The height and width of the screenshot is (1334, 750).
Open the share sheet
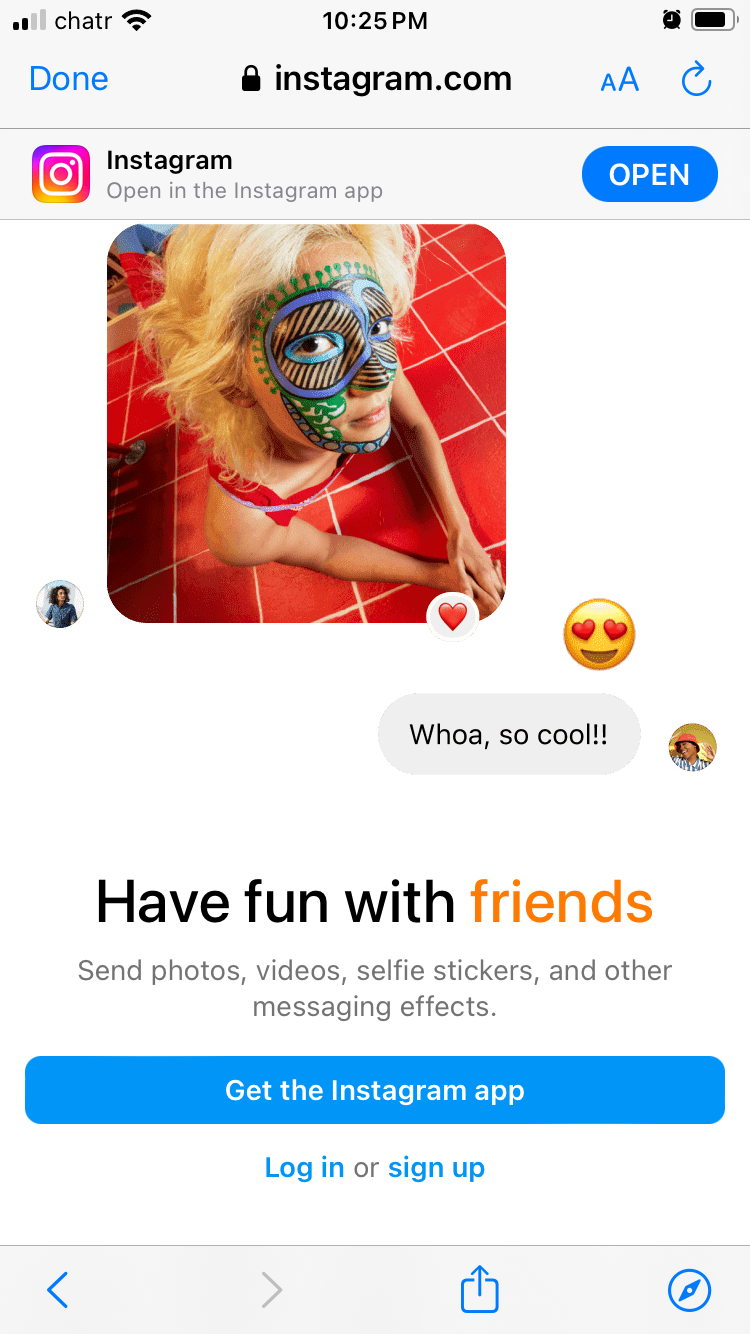coord(479,1289)
